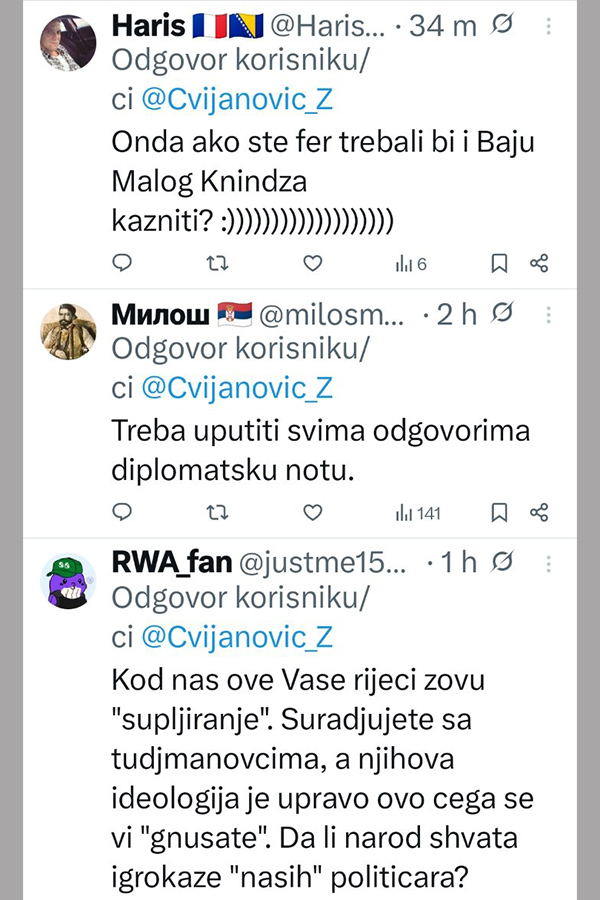Like Haris's tweet

click(x=313, y=263)
